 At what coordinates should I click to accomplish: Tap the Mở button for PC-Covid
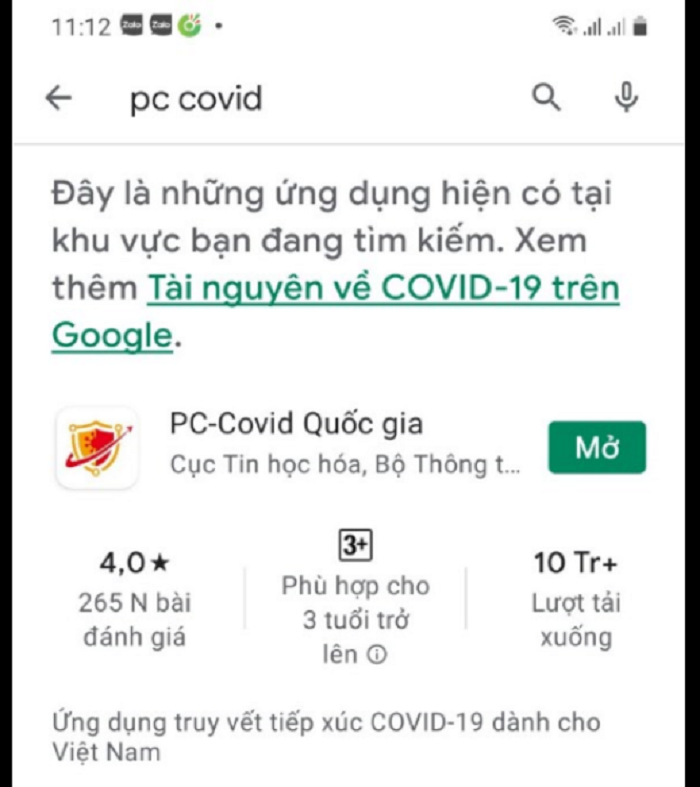[597, 448]
